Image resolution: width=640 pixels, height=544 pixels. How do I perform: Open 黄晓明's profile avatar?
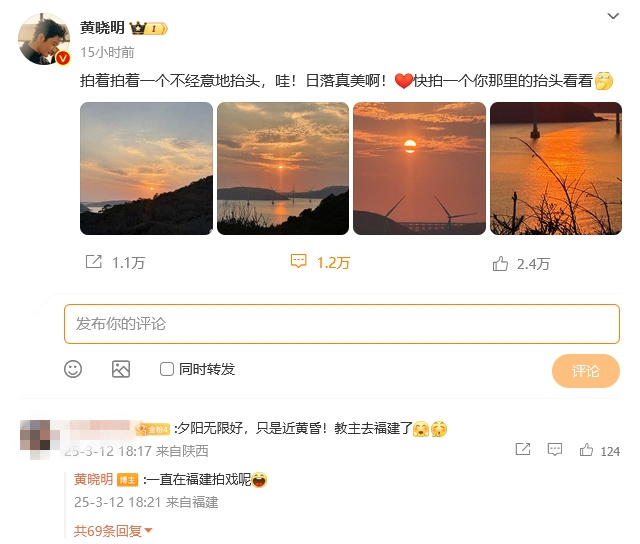44,40
